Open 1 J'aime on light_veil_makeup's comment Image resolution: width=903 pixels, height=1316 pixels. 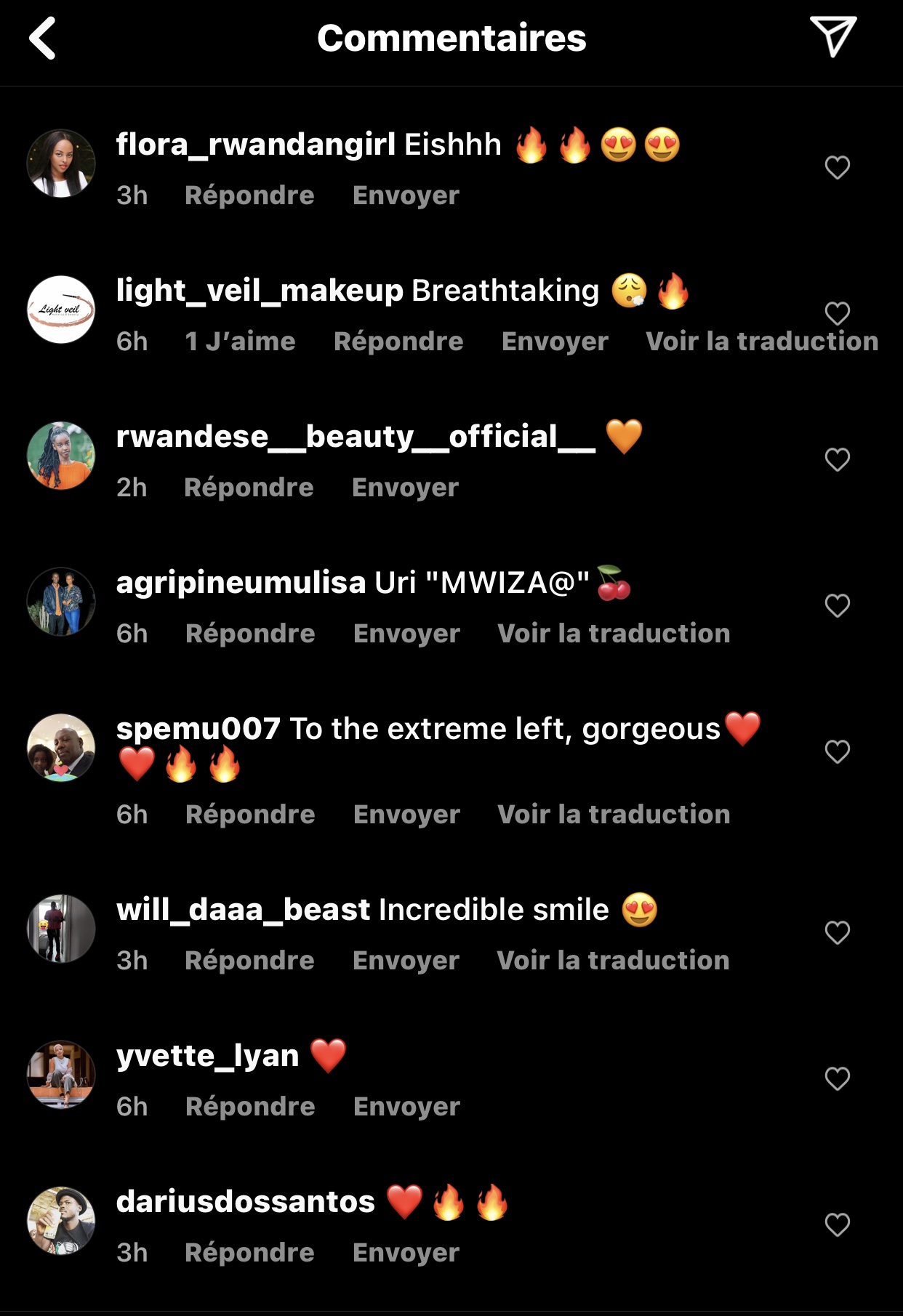[x=240, y=342]
